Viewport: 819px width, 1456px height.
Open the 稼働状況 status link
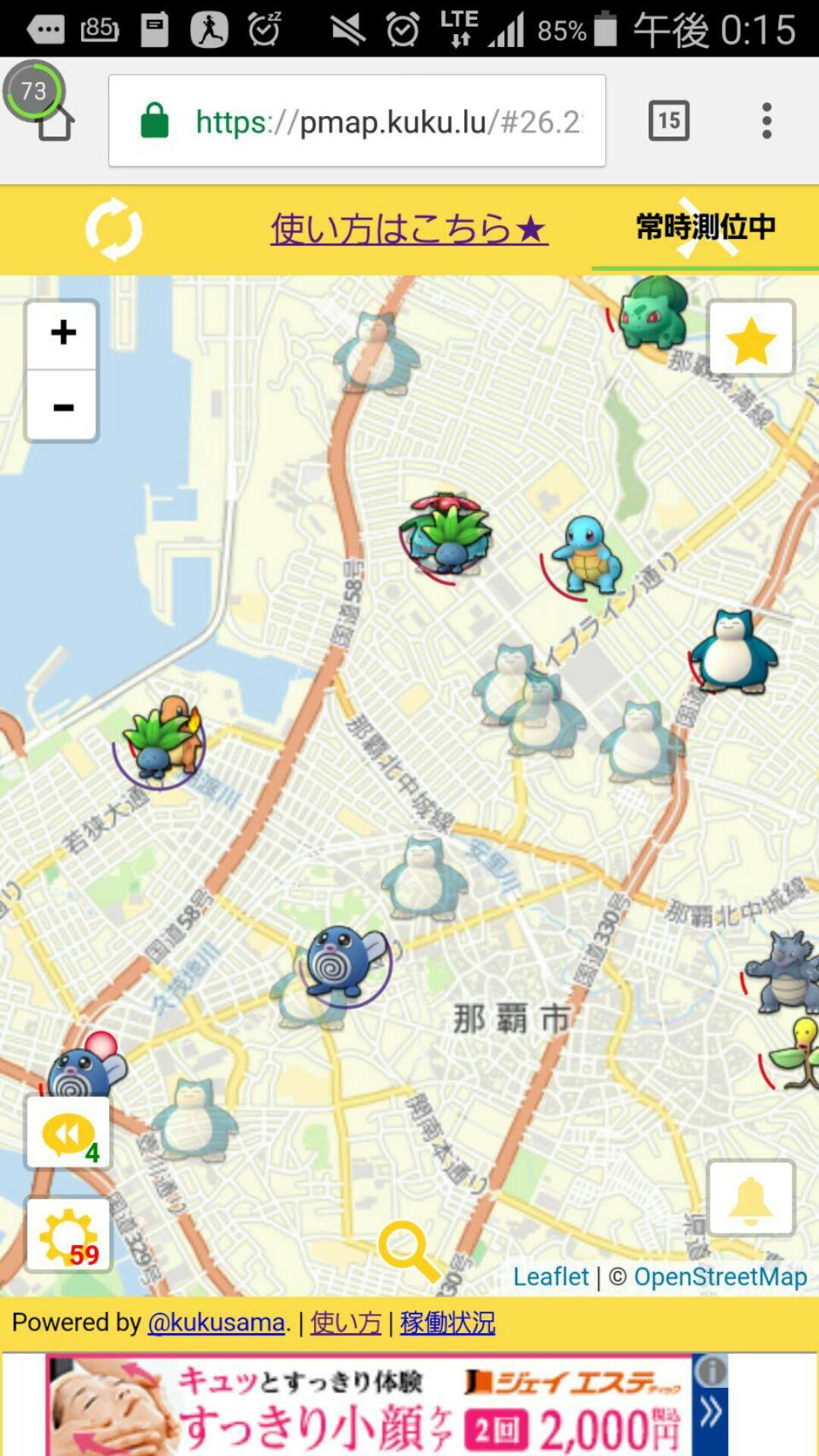pos(447,1323)
